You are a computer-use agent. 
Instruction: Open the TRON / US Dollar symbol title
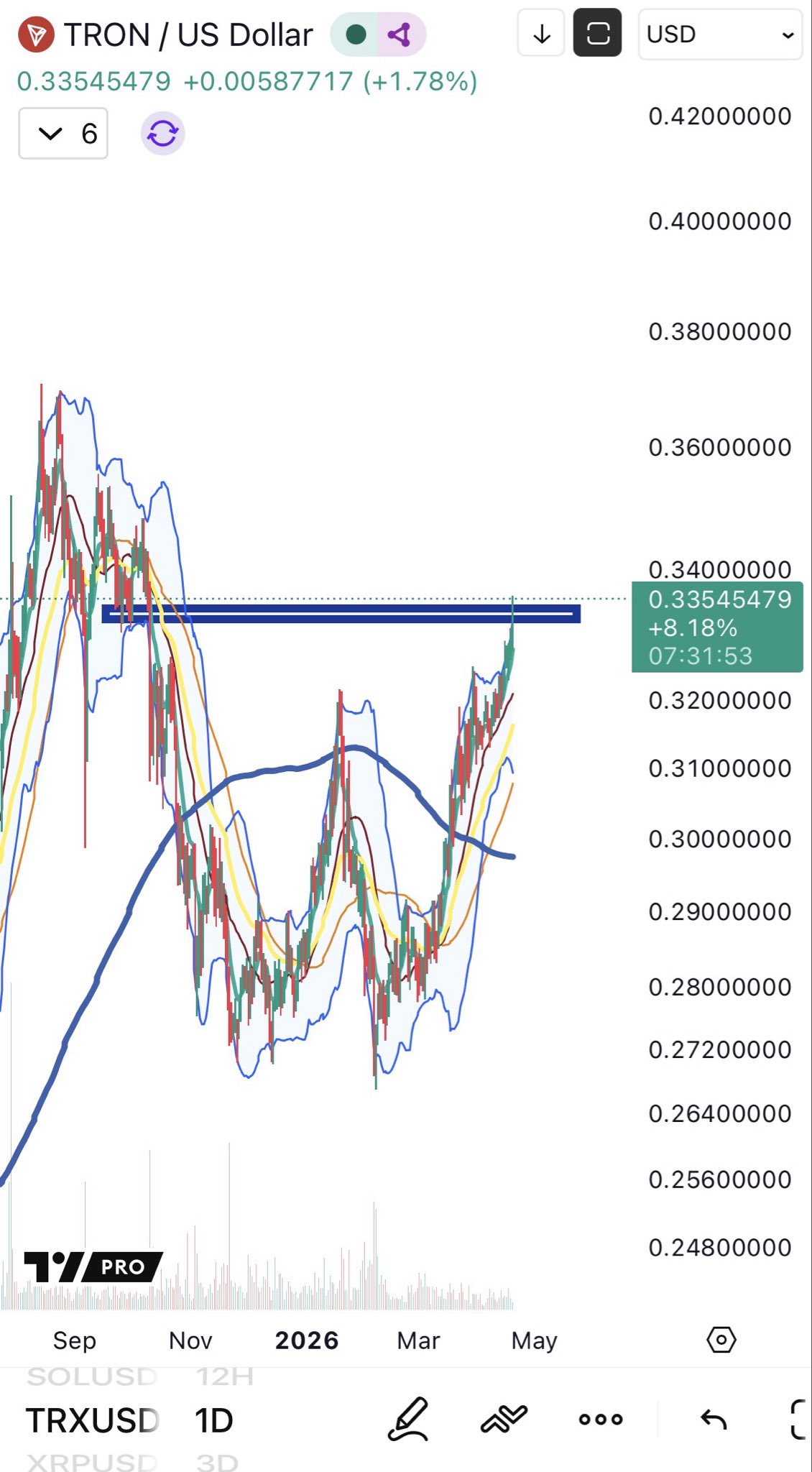188,34
